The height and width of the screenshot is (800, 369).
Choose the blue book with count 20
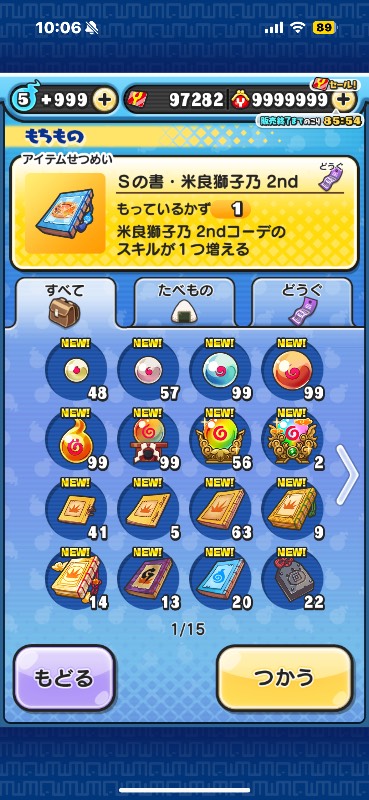pos(220,578)
